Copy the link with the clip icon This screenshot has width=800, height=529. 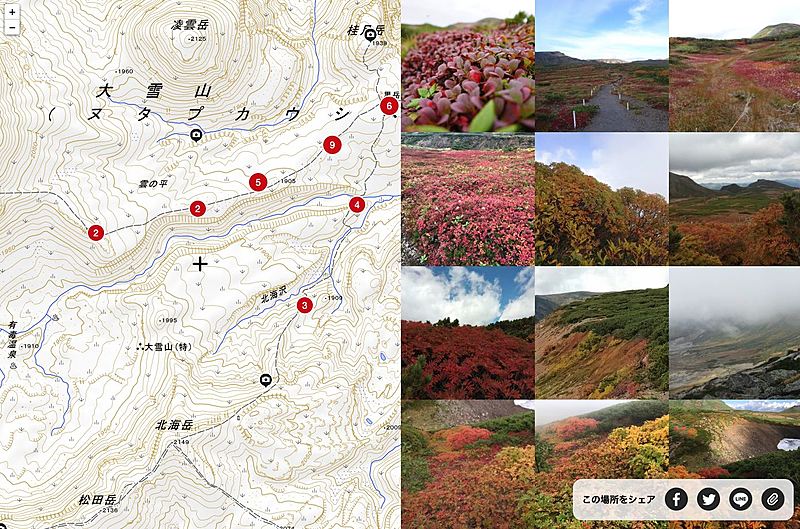(x=772, y=498)
